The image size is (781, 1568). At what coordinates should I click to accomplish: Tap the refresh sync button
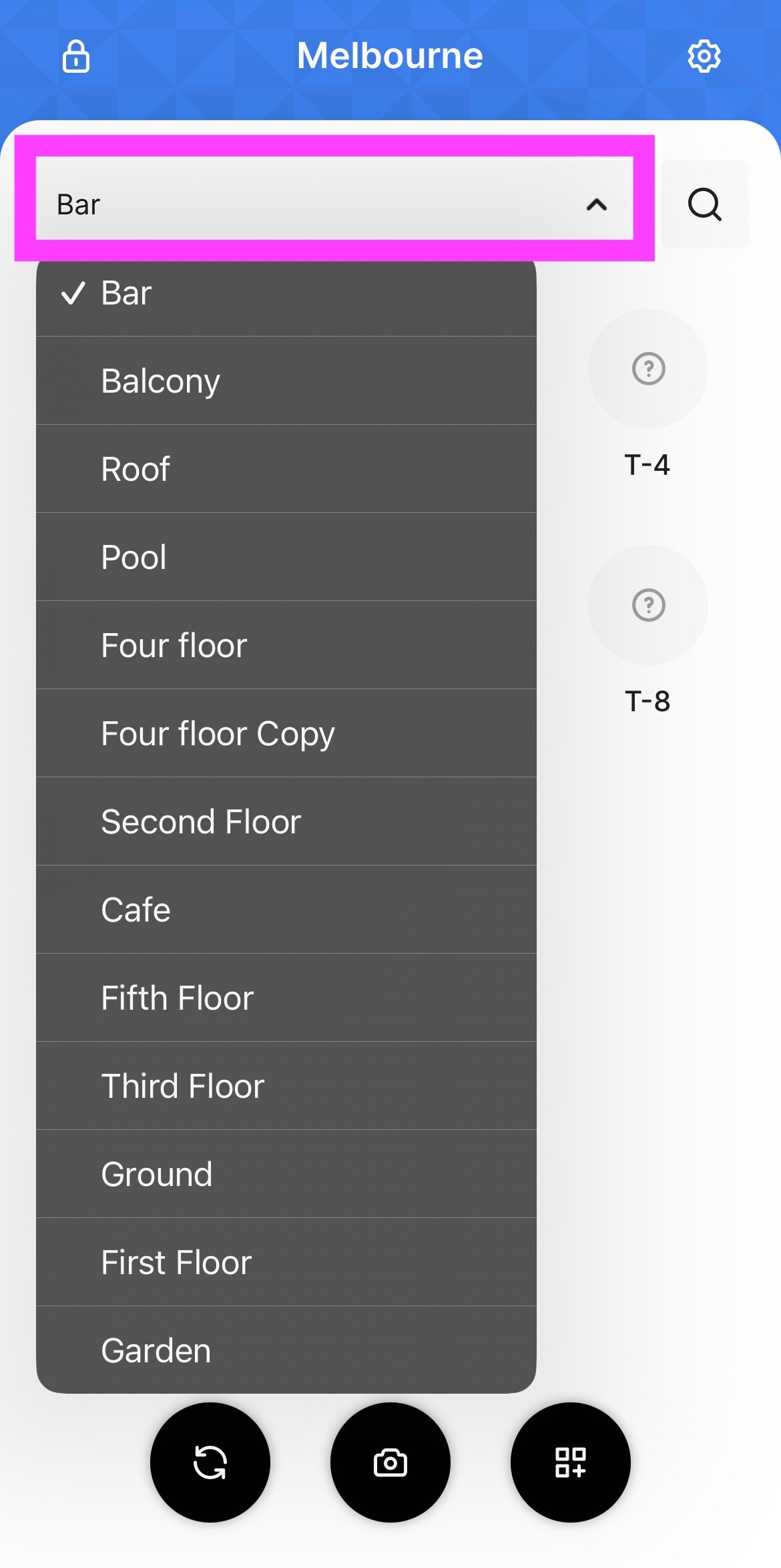(210, 1462)
